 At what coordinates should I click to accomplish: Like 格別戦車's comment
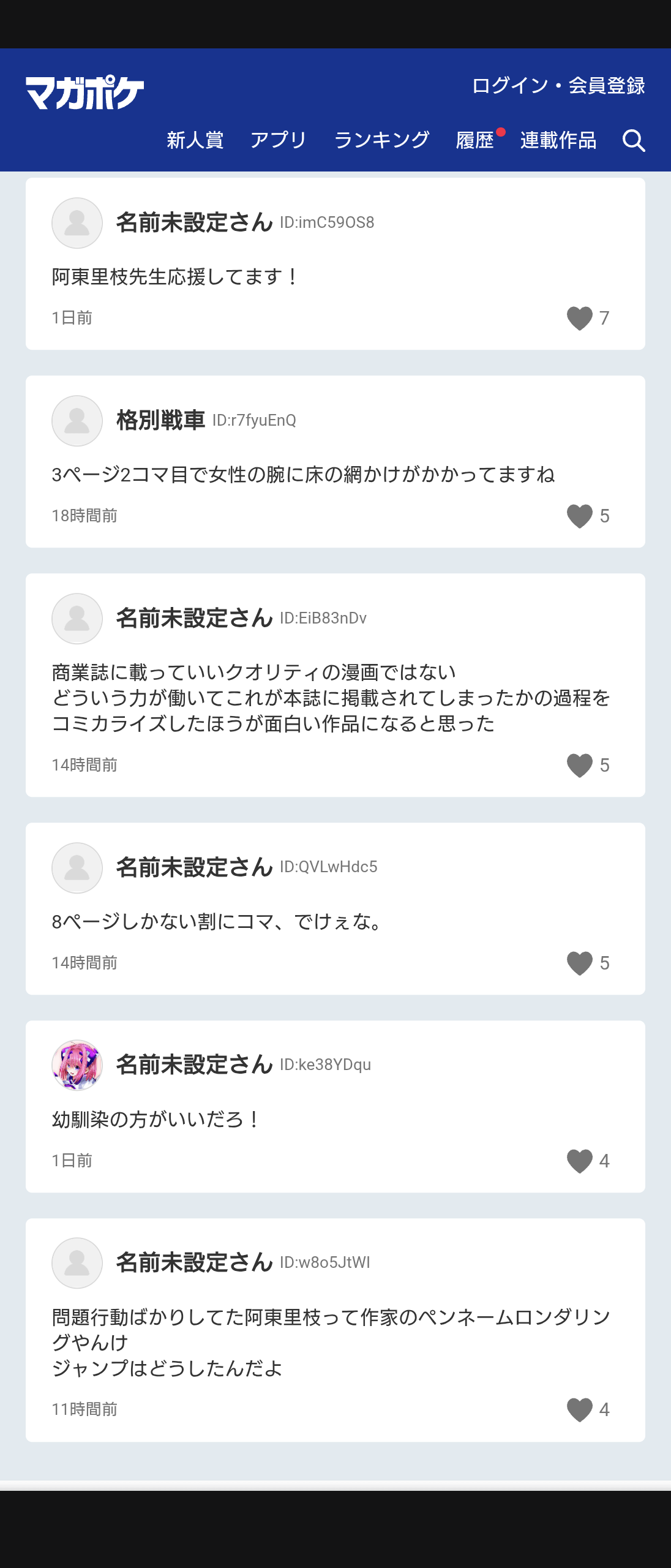579,516
